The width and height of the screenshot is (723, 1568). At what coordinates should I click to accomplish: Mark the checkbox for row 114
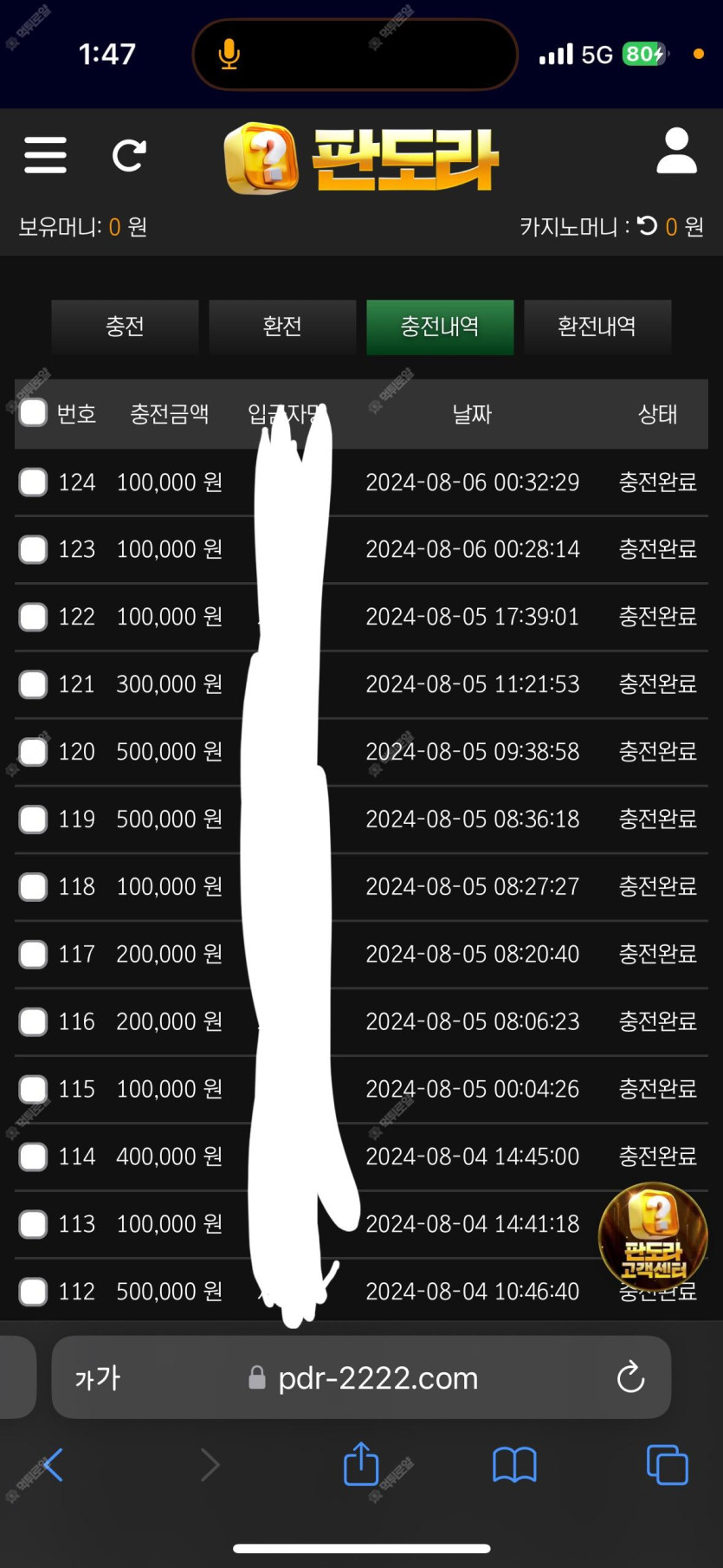33,1157
